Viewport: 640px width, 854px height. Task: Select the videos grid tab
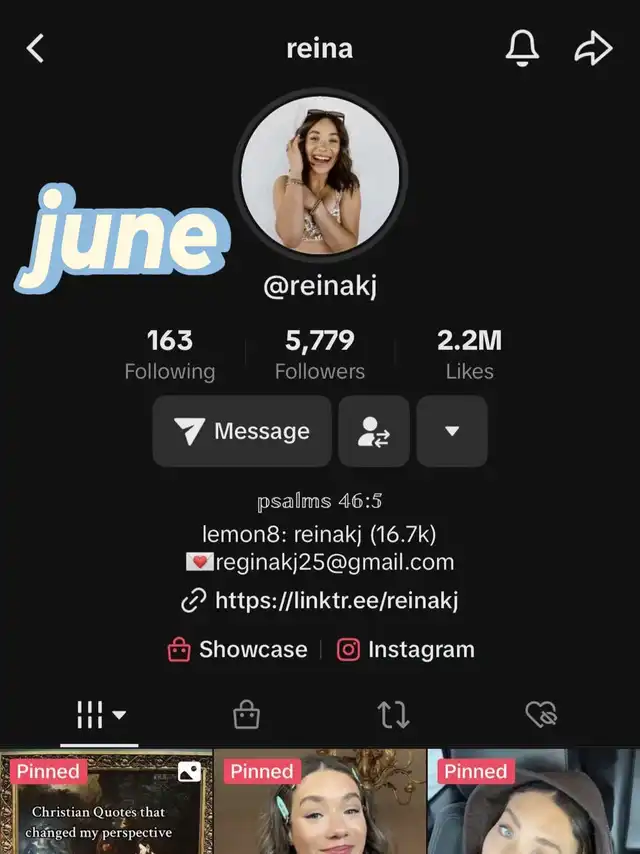pyautogui.click(x=102, y=714)
